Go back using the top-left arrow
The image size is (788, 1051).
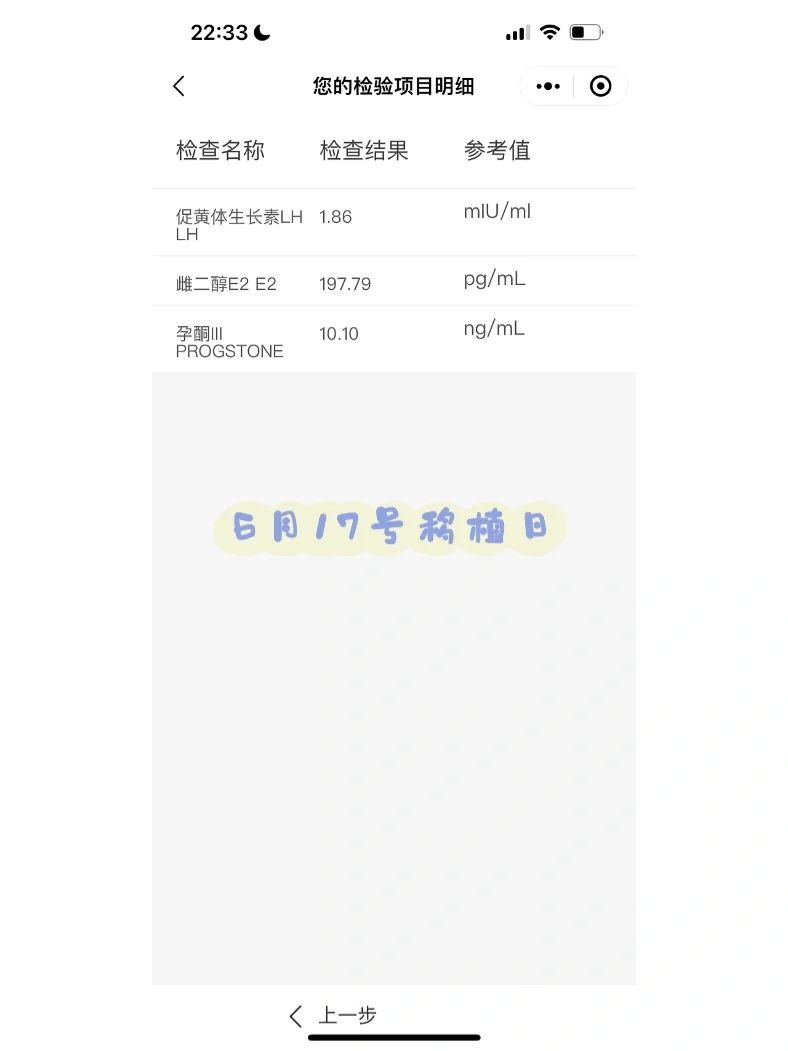click(179, 87)
